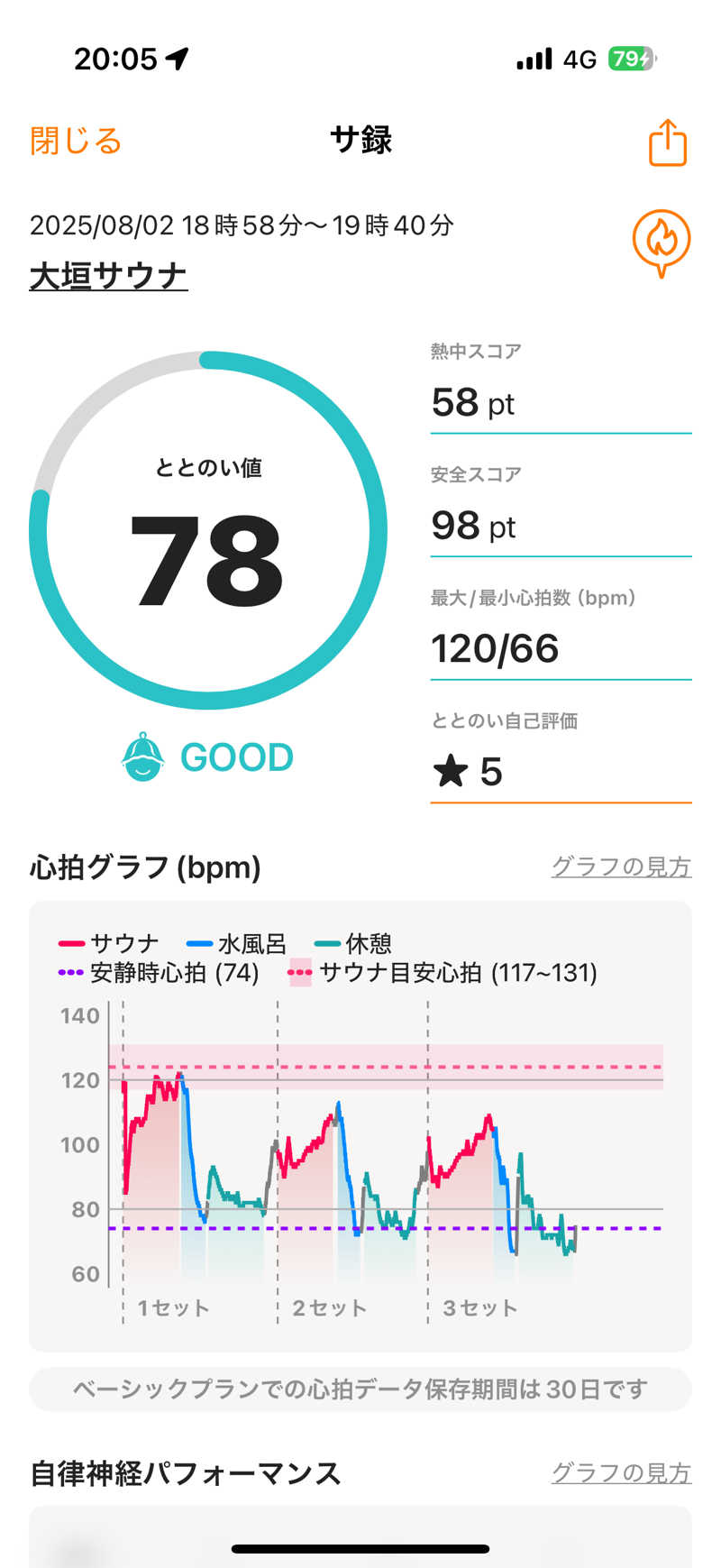Open グラフの見方 for the heart rate graph
This screenshot has height=1568, width=721.
click(621, 867)
